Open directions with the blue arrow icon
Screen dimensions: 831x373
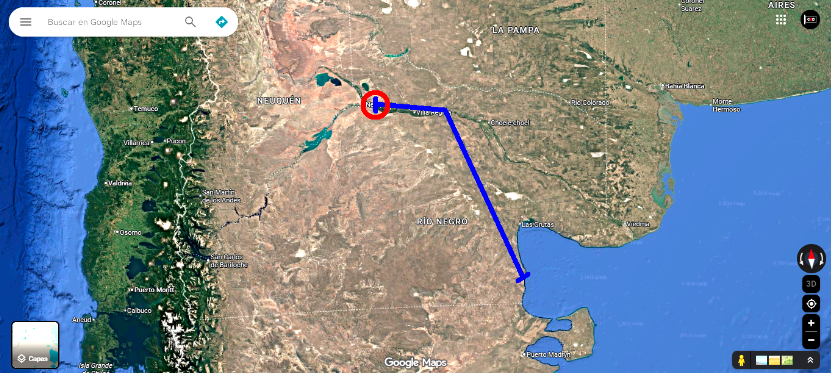coord(221,22)
